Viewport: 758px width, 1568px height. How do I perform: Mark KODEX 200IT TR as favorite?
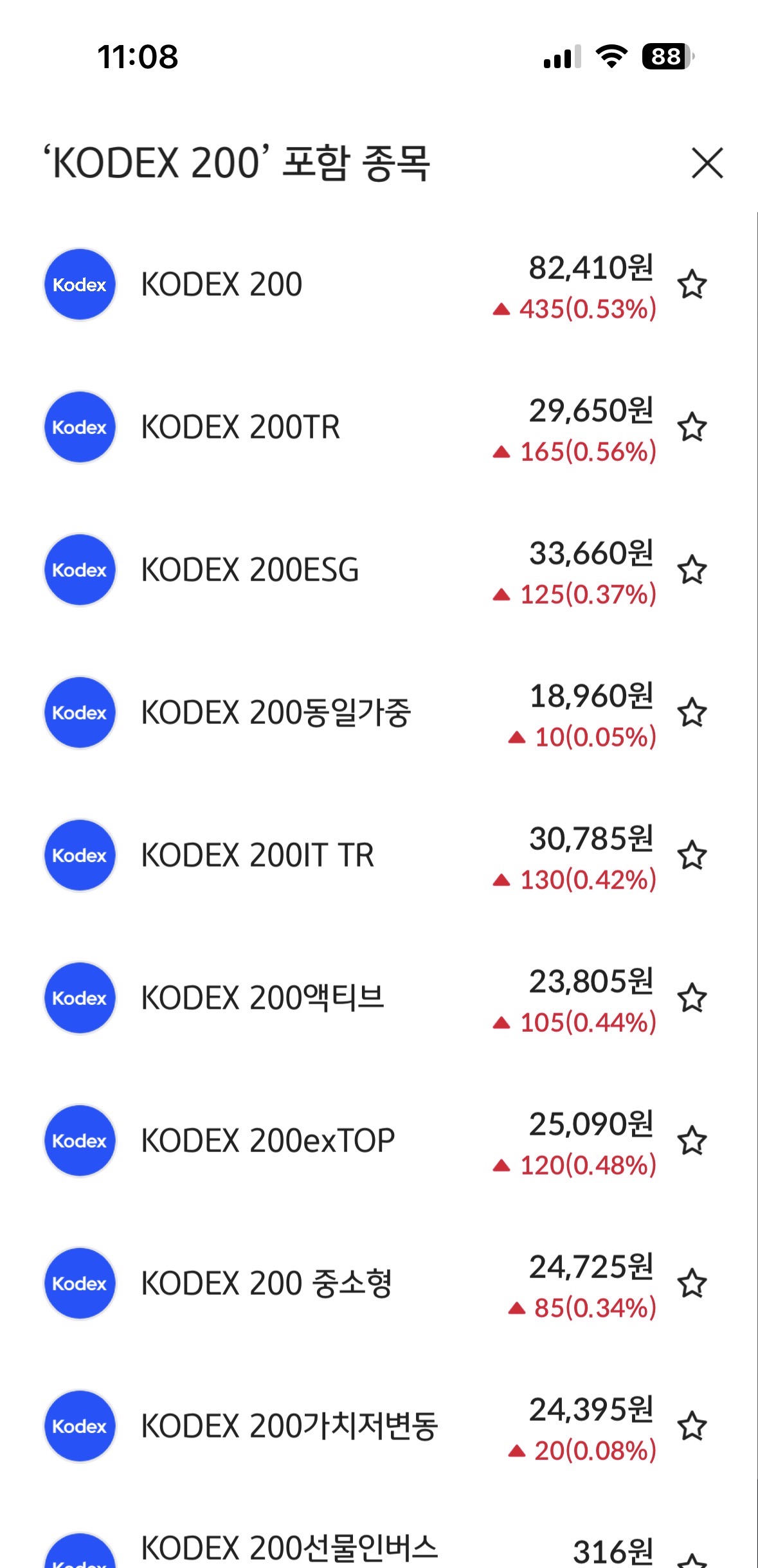tap(692, 855)
